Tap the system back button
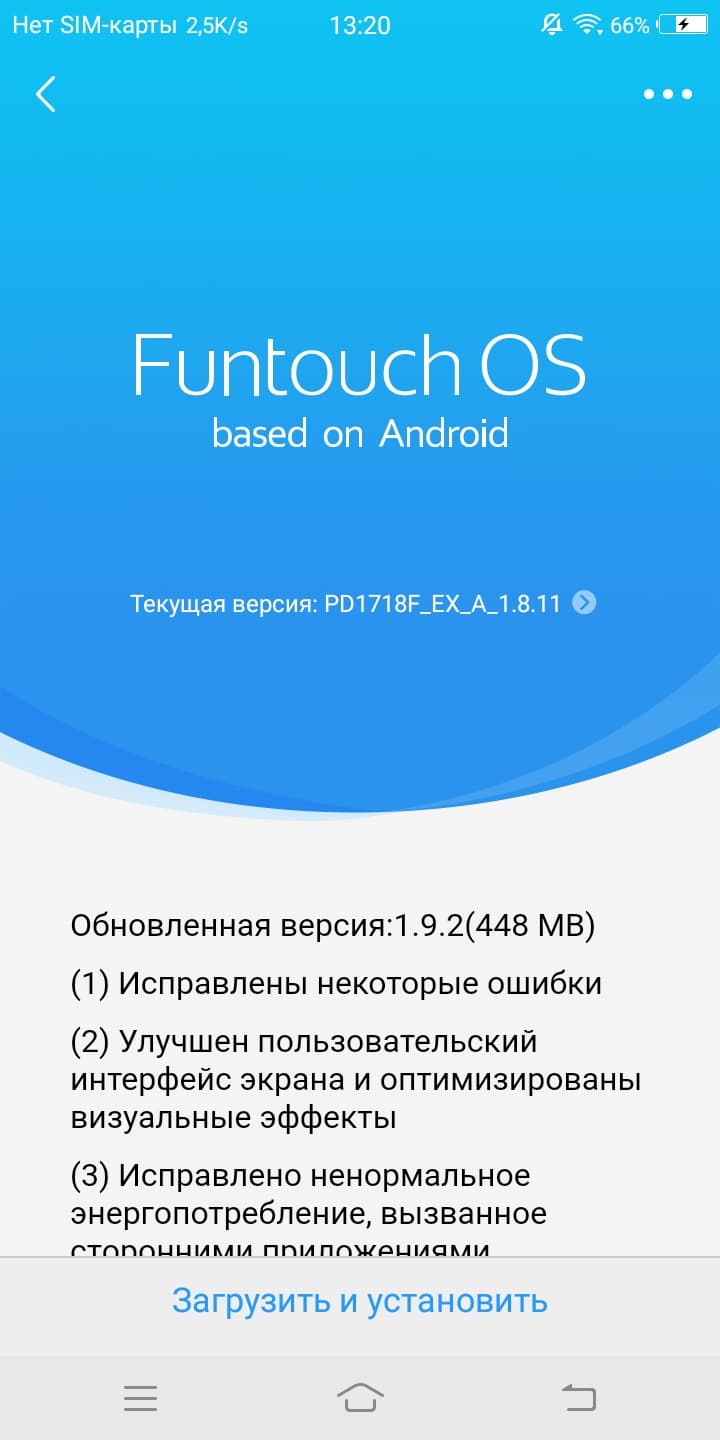 579,1398
